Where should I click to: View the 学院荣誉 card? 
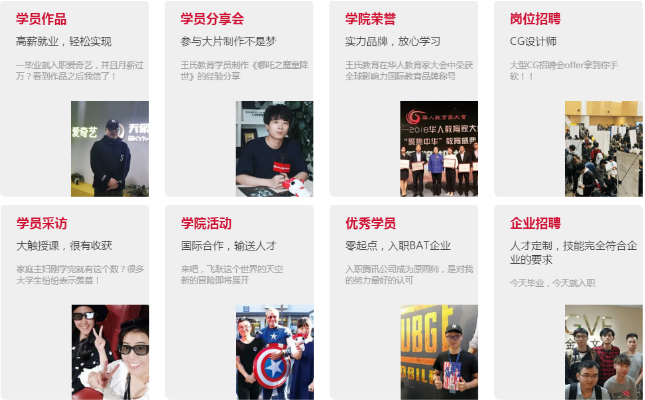[x=371, y=19]
